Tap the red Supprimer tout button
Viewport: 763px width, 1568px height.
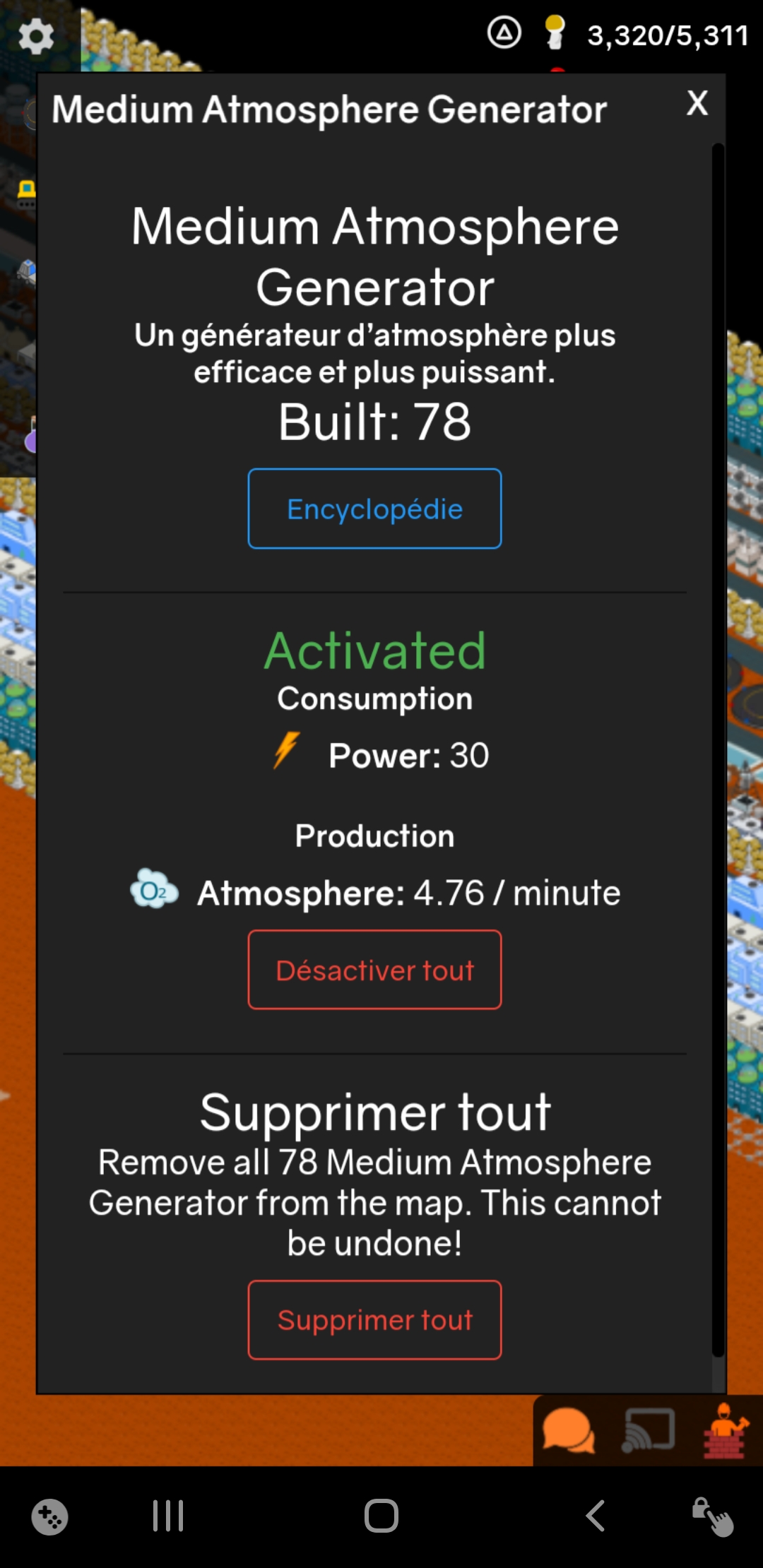click(374, 1319)
